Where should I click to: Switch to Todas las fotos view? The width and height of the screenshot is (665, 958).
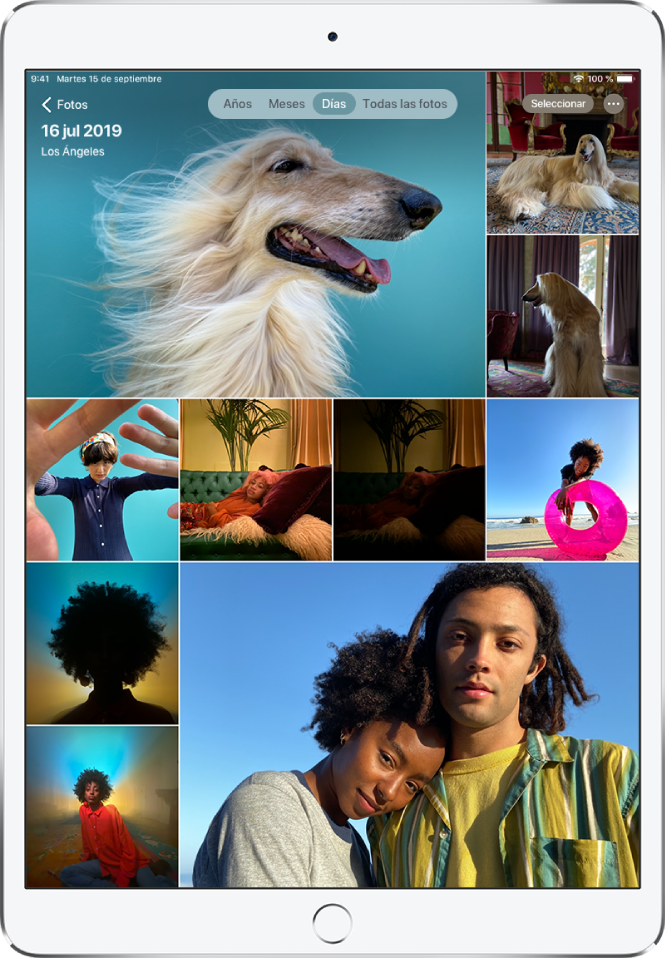(x=404, y=104)
